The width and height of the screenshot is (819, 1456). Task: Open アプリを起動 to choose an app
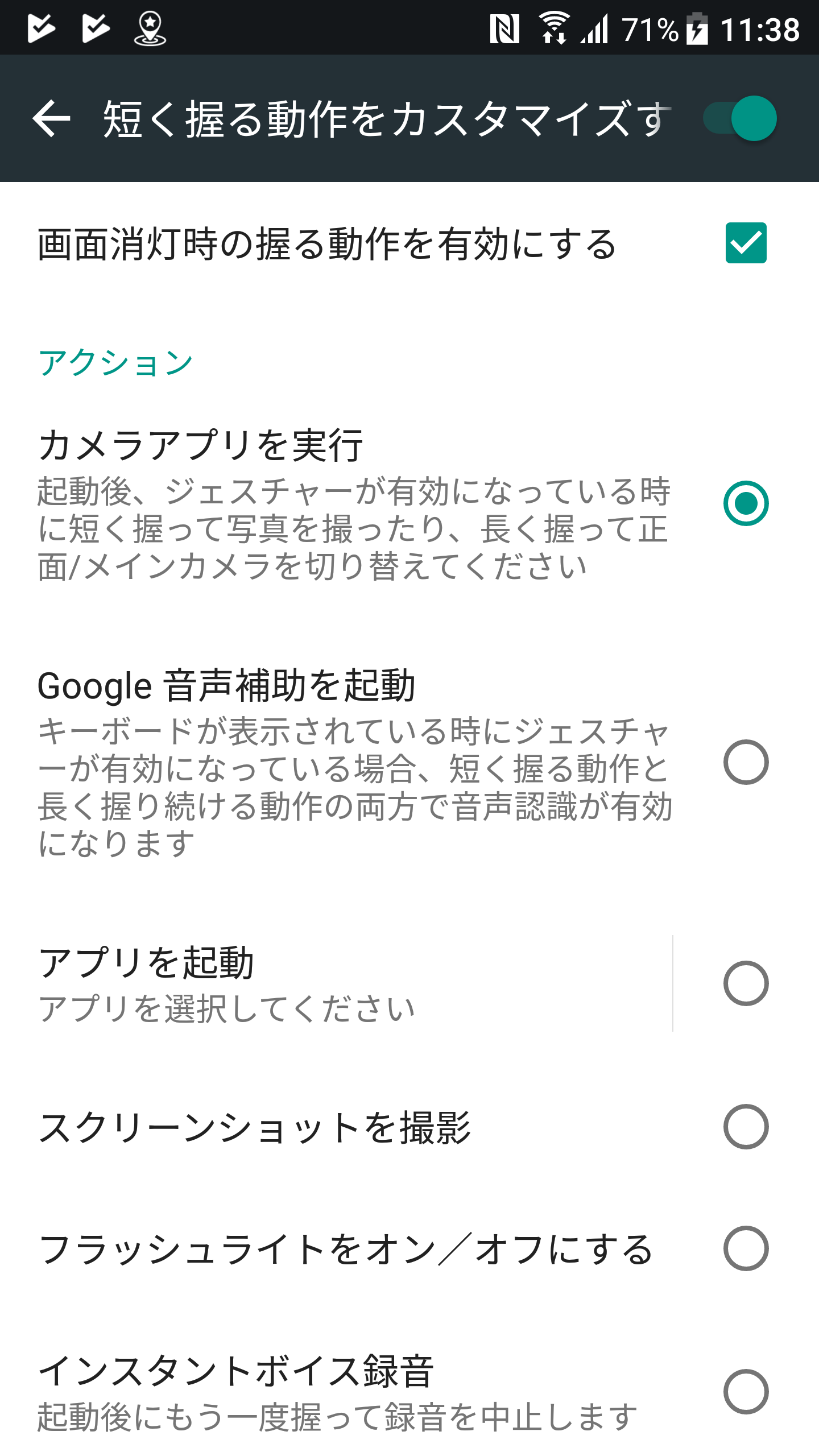pyautogui.click(x=336, y=983)
